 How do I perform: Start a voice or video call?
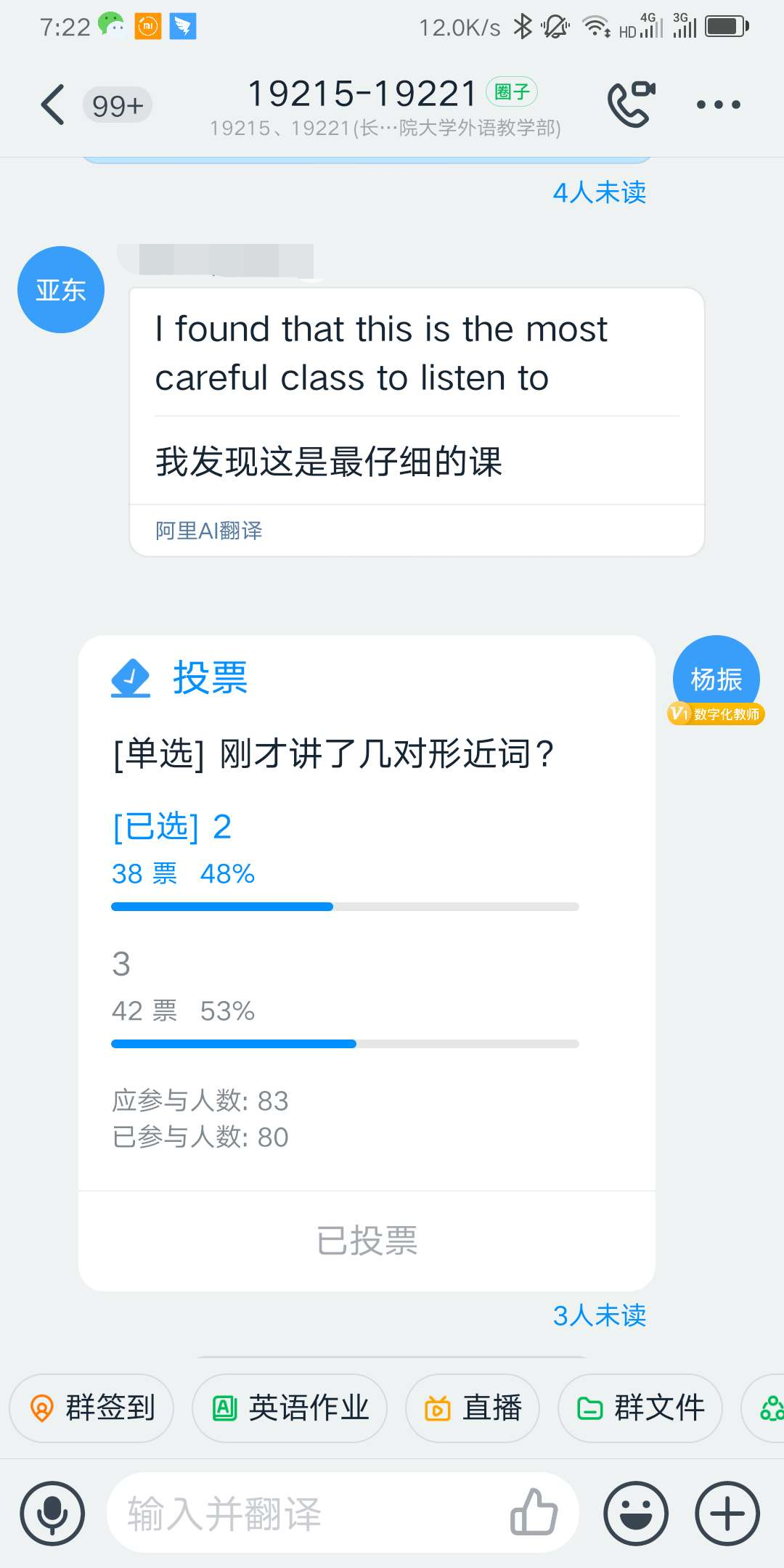[631, 104]
